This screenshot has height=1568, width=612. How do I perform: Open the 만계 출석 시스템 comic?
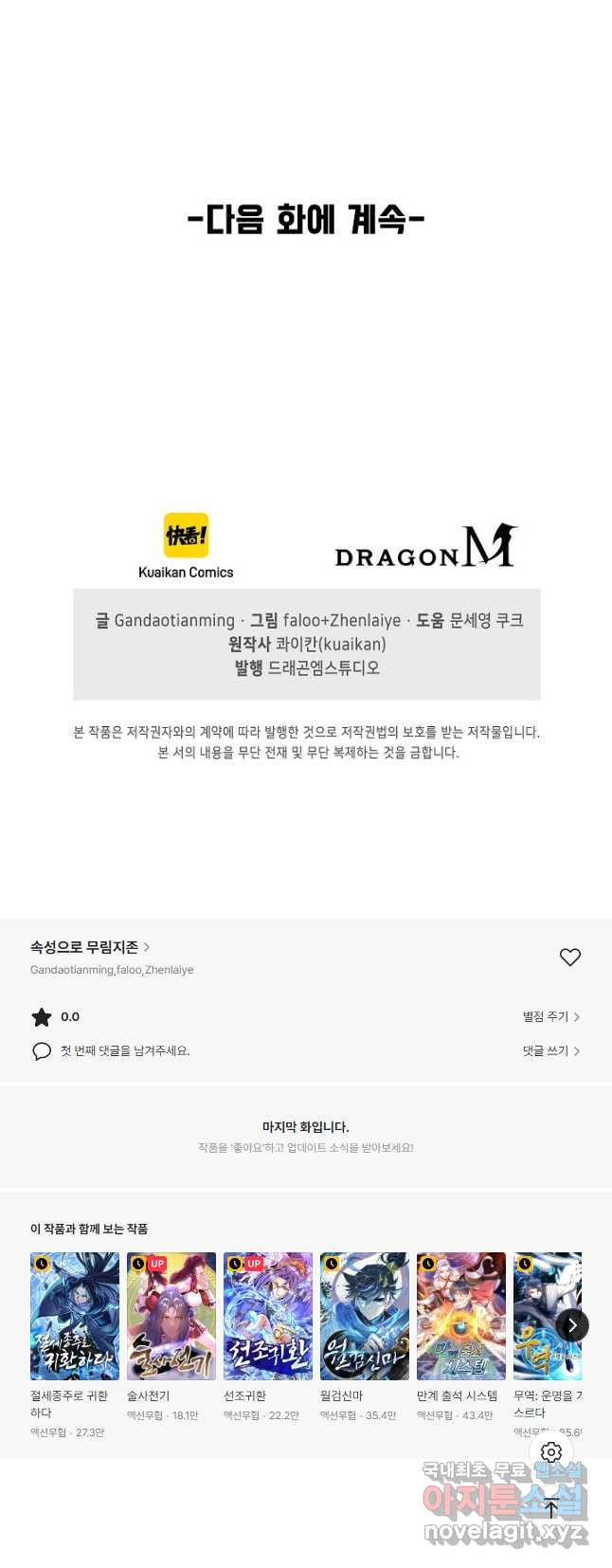[x=461, y=1316]
